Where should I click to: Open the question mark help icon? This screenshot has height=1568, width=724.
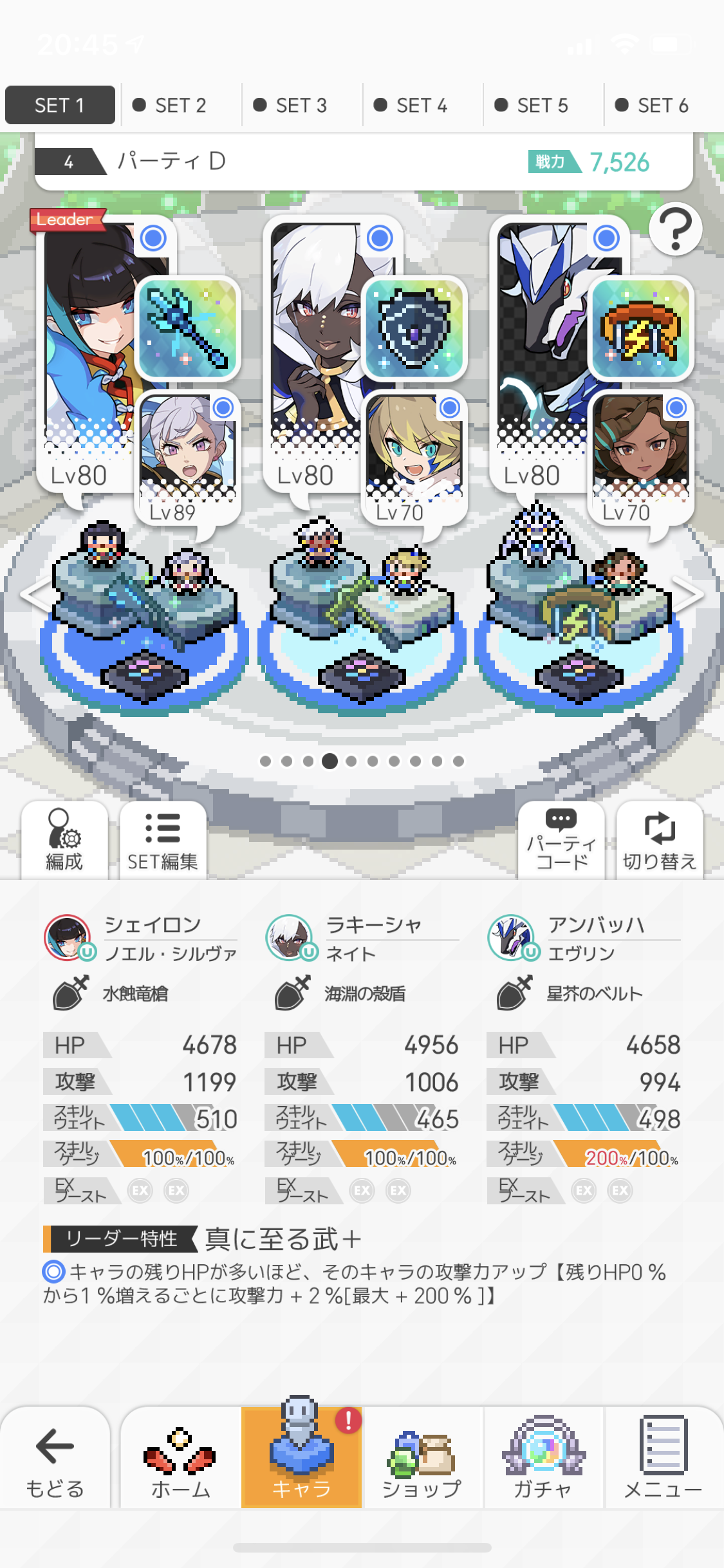(x=675, y=229)
